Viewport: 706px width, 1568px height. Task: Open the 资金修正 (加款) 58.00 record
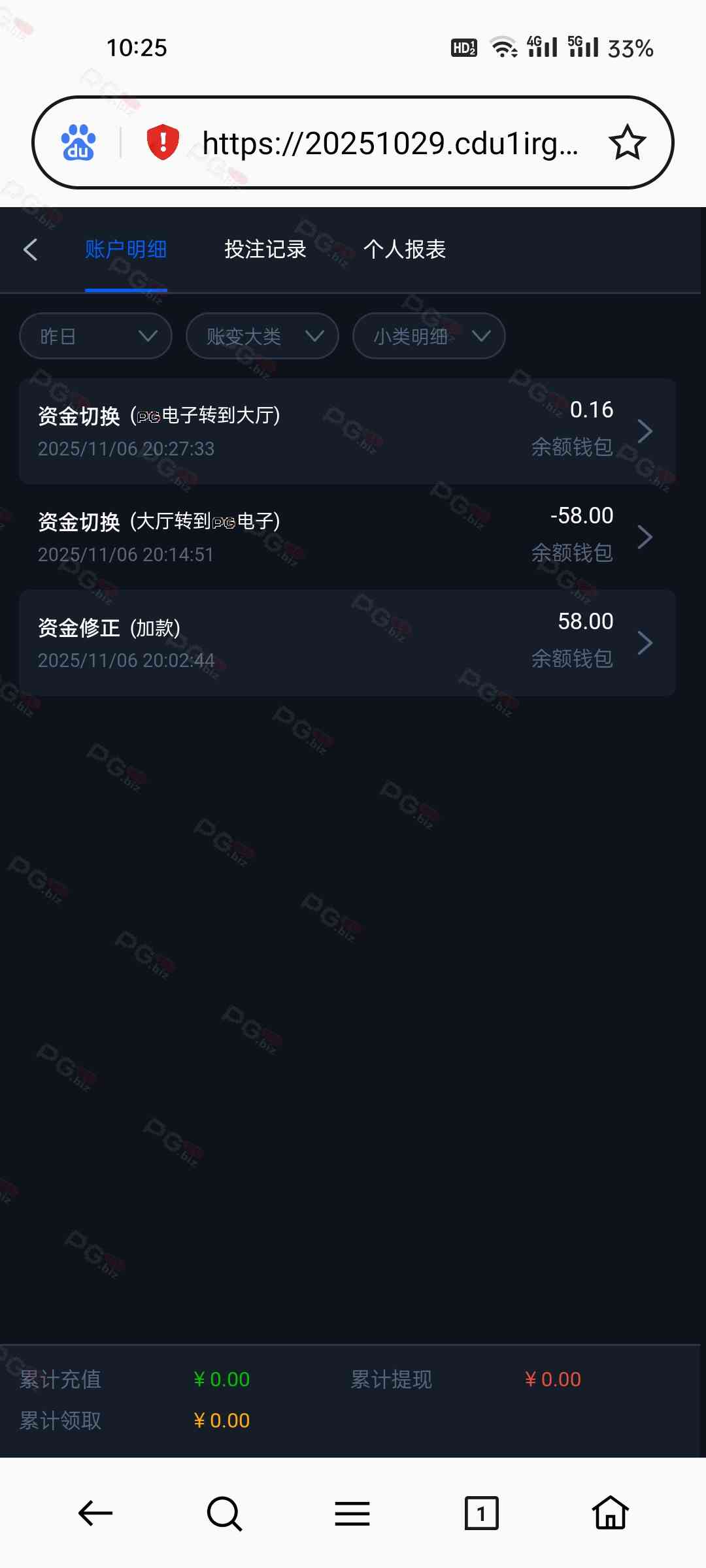[x=346, y=643]
